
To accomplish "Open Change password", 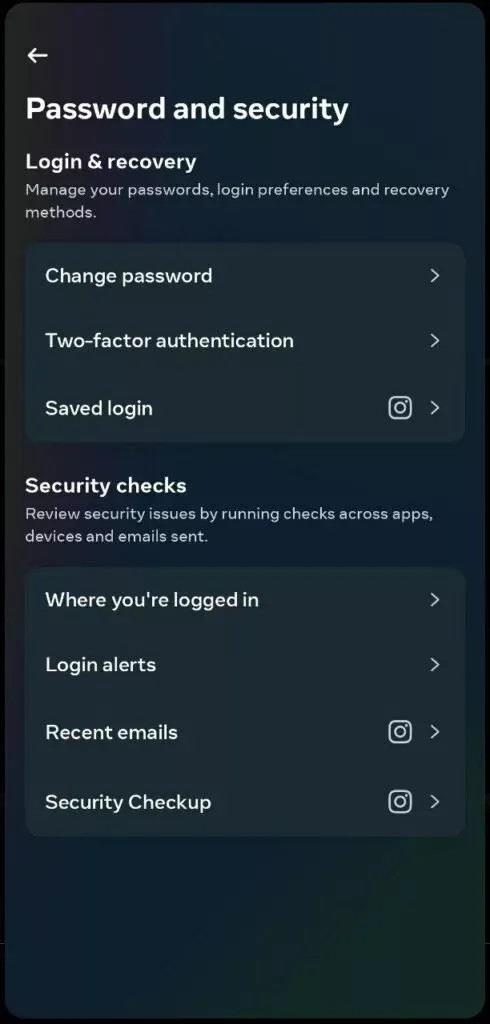I will (x=245, y=276).
